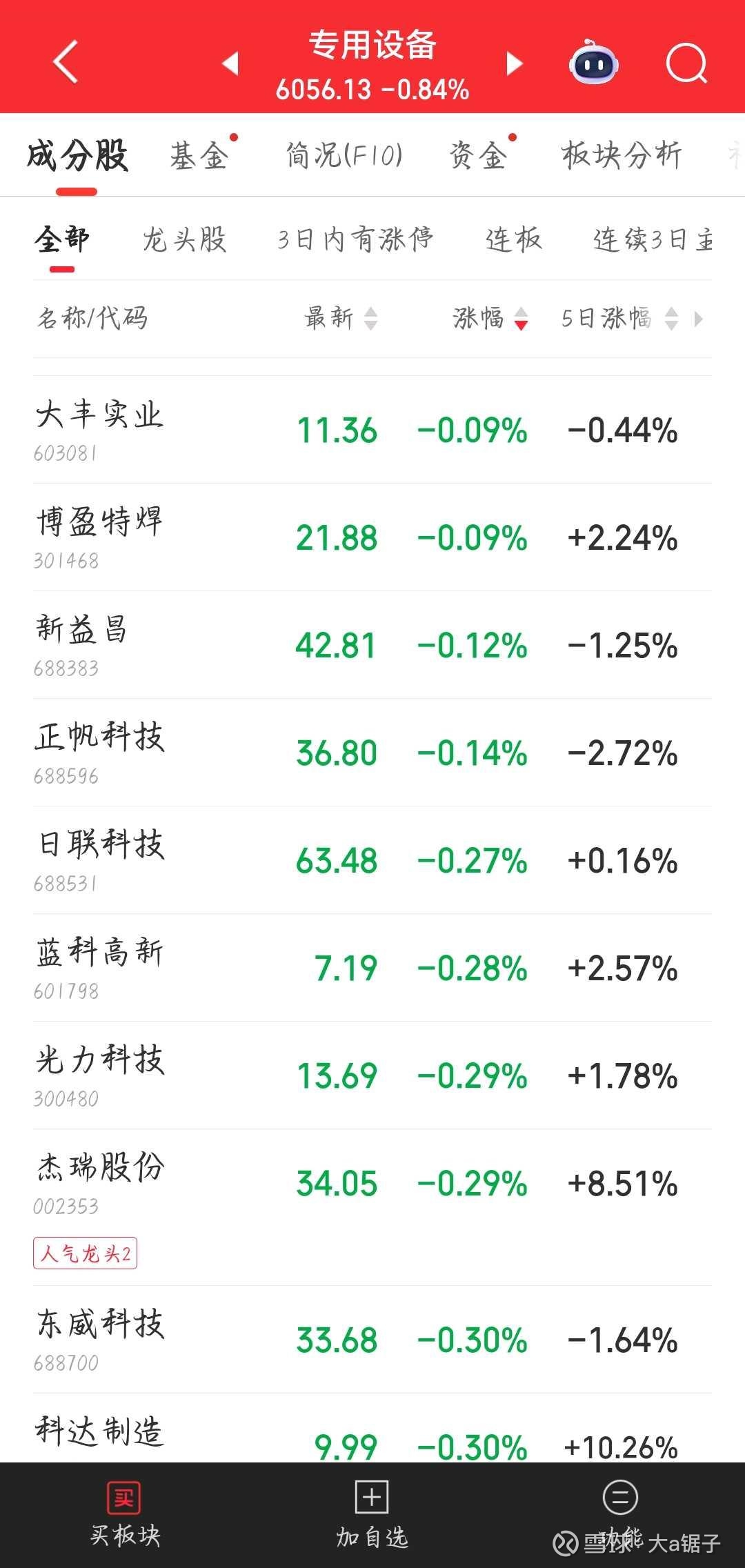Open the 简况(F10) tab
The height and width of the screenshot is (1568, 745).
[344, 155]
